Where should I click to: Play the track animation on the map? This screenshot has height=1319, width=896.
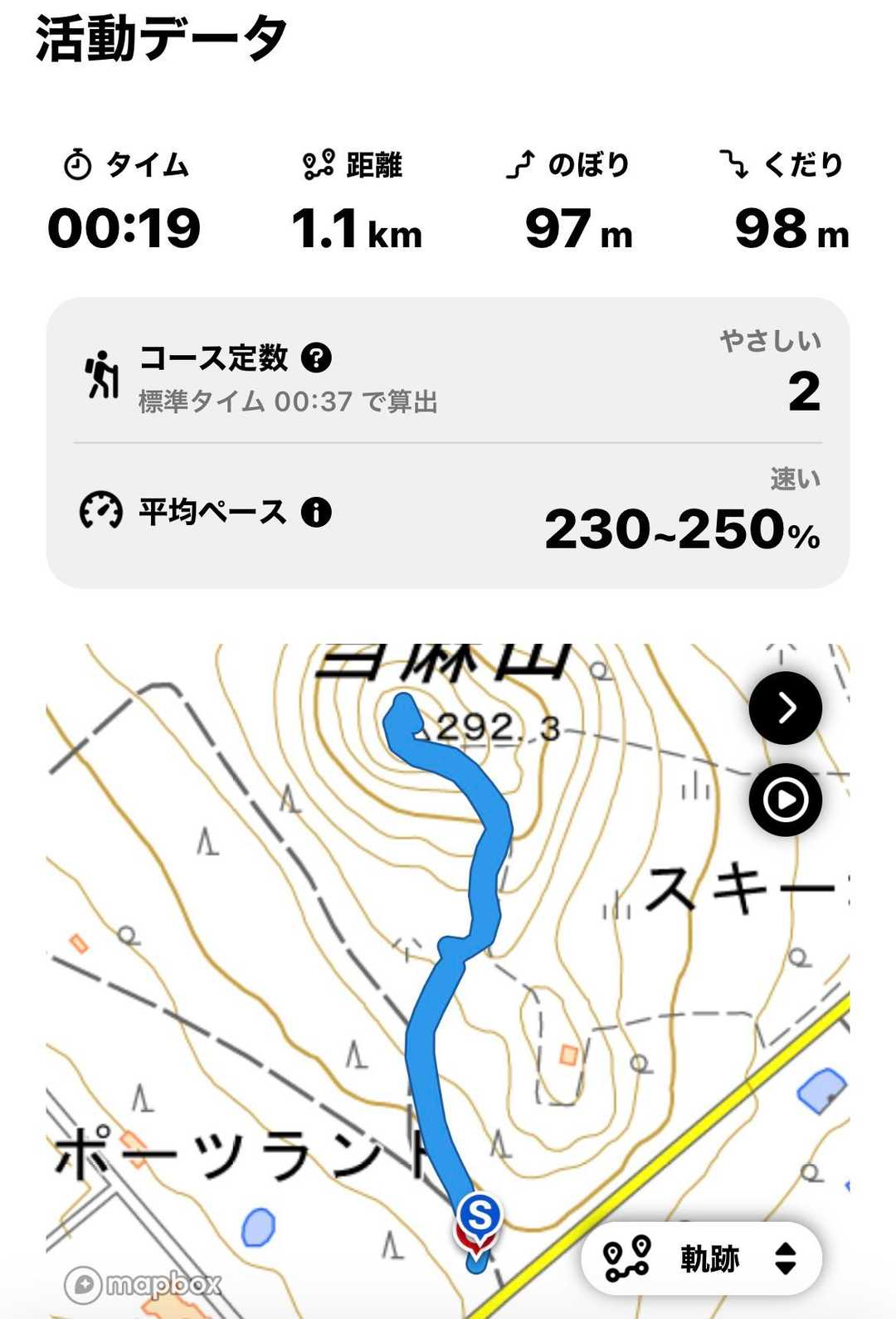click(x=786, y=801)
